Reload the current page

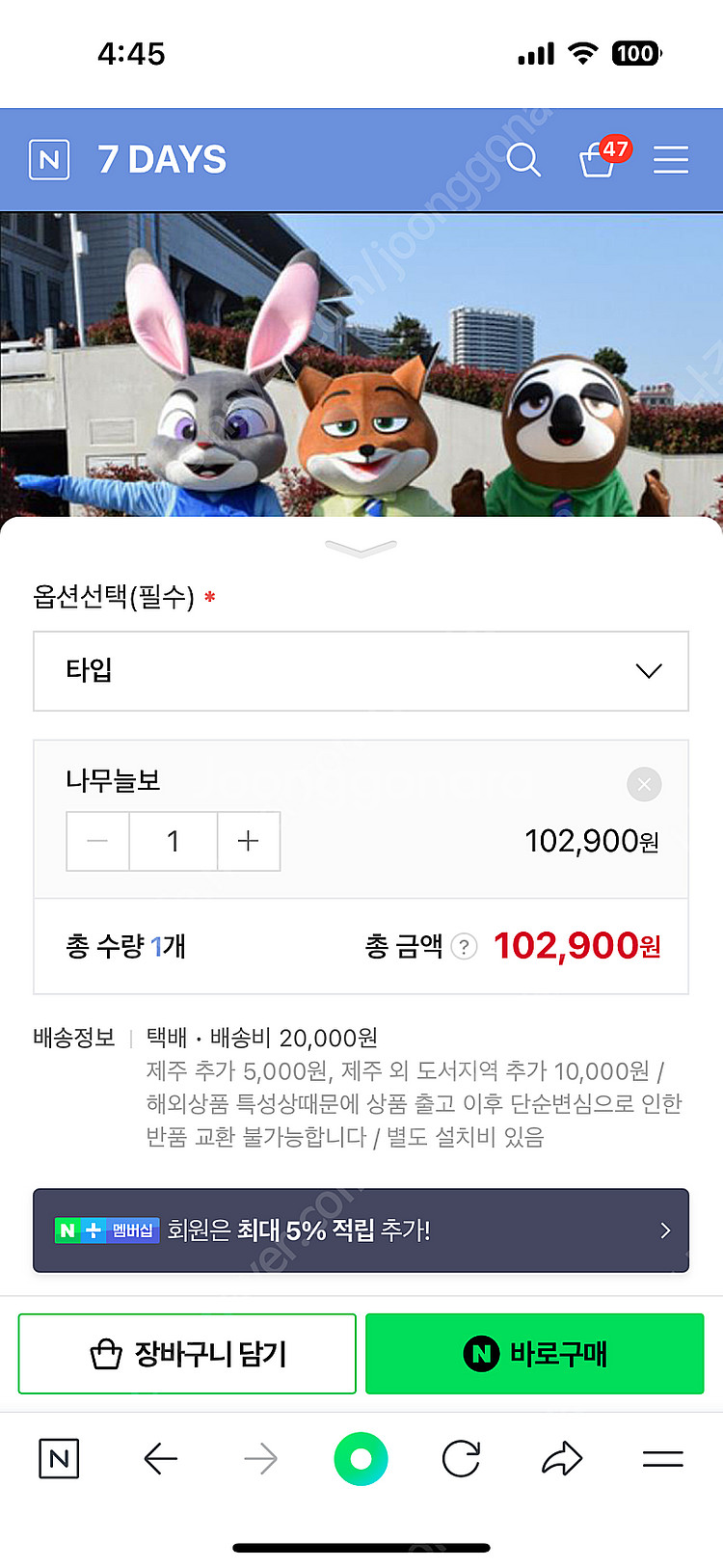click(x=461, y=1459)
